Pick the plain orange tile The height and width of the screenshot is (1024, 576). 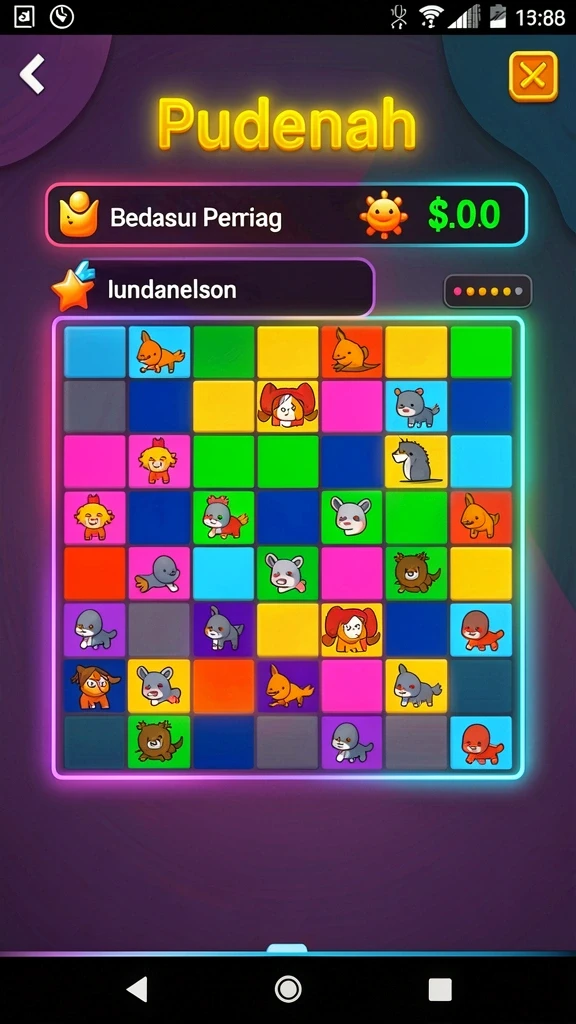coord(223,686)
